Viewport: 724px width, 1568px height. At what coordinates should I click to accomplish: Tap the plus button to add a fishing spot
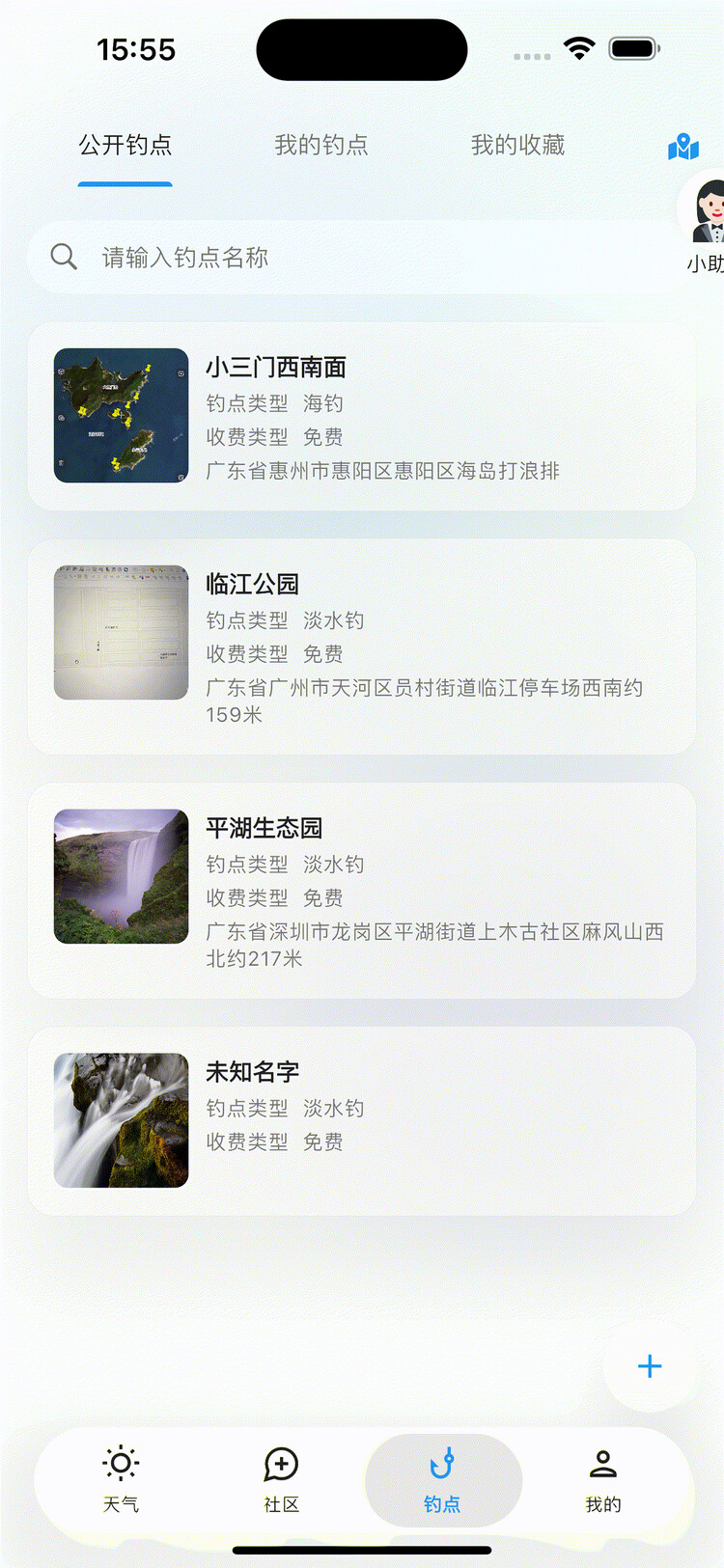pyautogui.click(x=649, y=1365)
